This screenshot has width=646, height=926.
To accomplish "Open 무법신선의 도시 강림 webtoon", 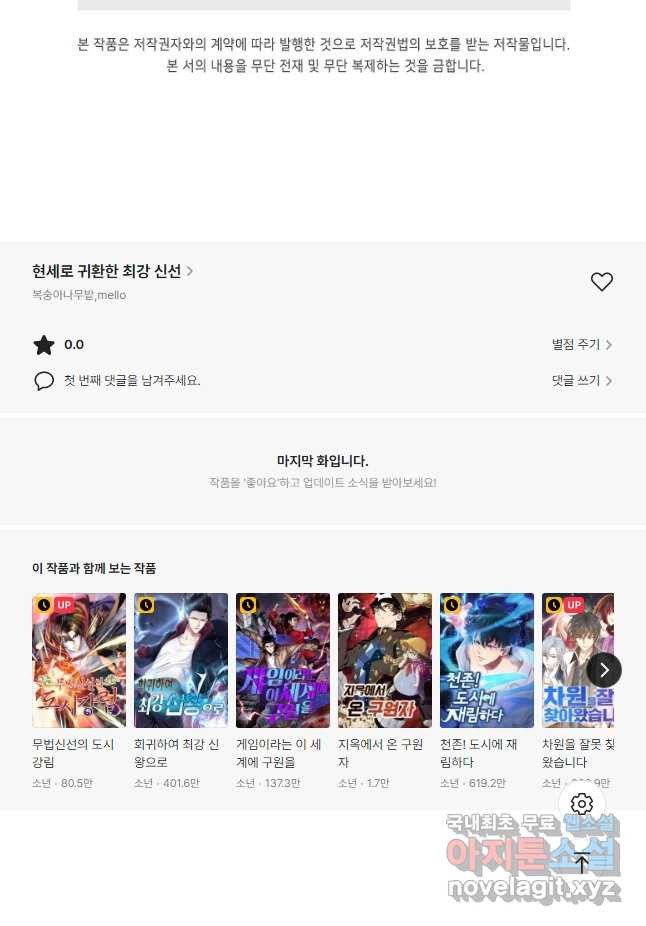I will 79,660.
